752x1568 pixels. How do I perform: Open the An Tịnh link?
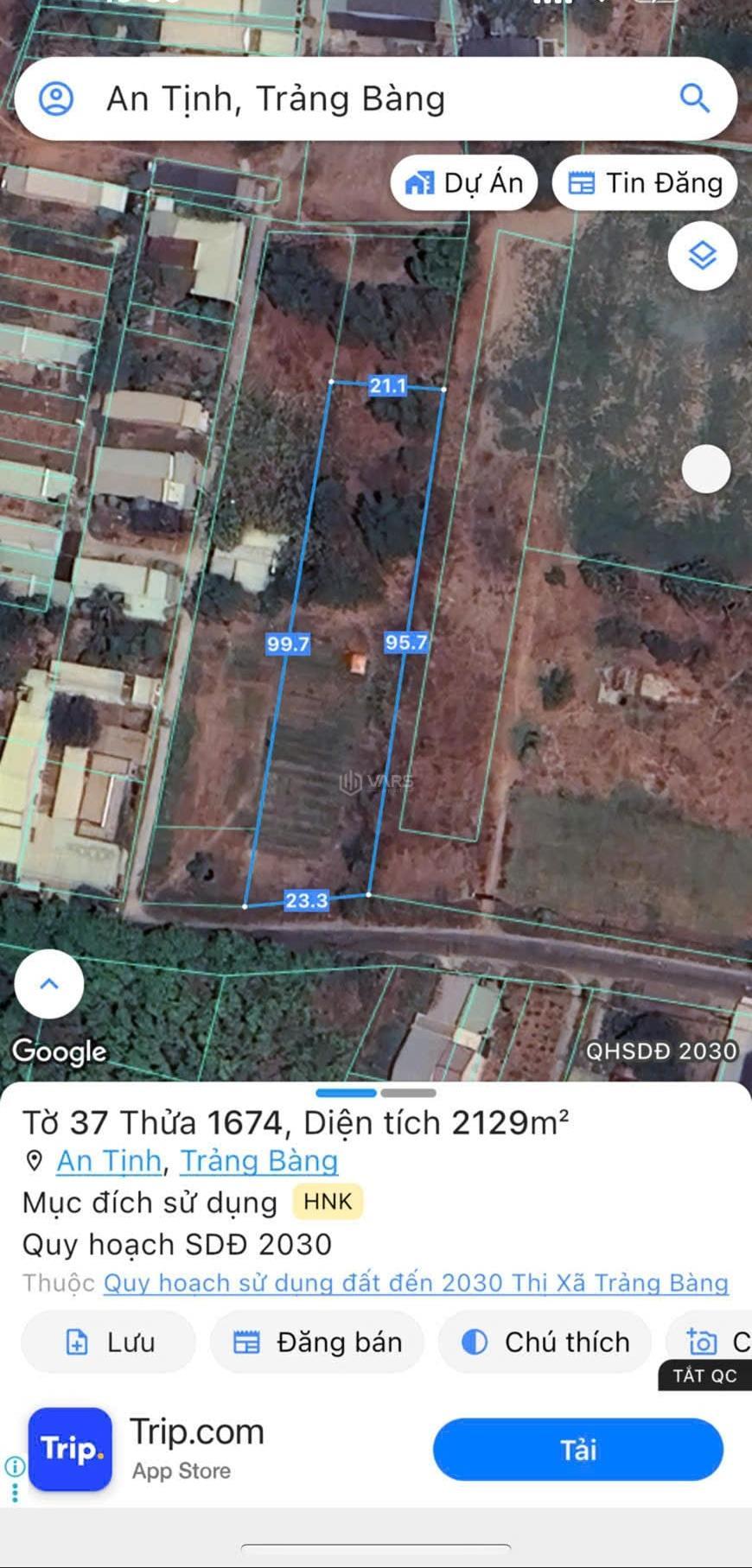point(109,1160)
